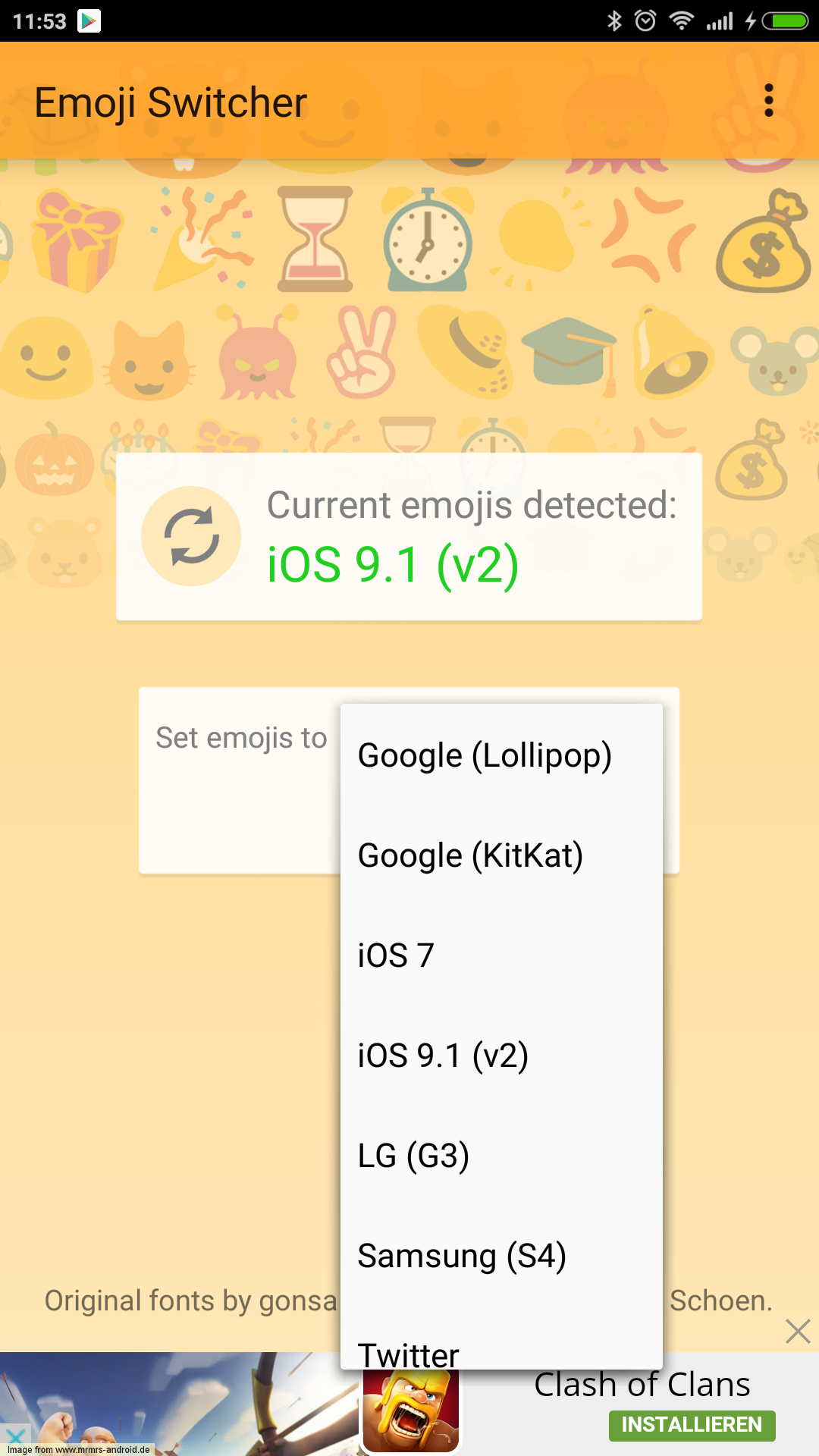Viewport: 819px width, 1456px height.
Task: Dismiss the ad banner
Action: [x=798, y=1331]
